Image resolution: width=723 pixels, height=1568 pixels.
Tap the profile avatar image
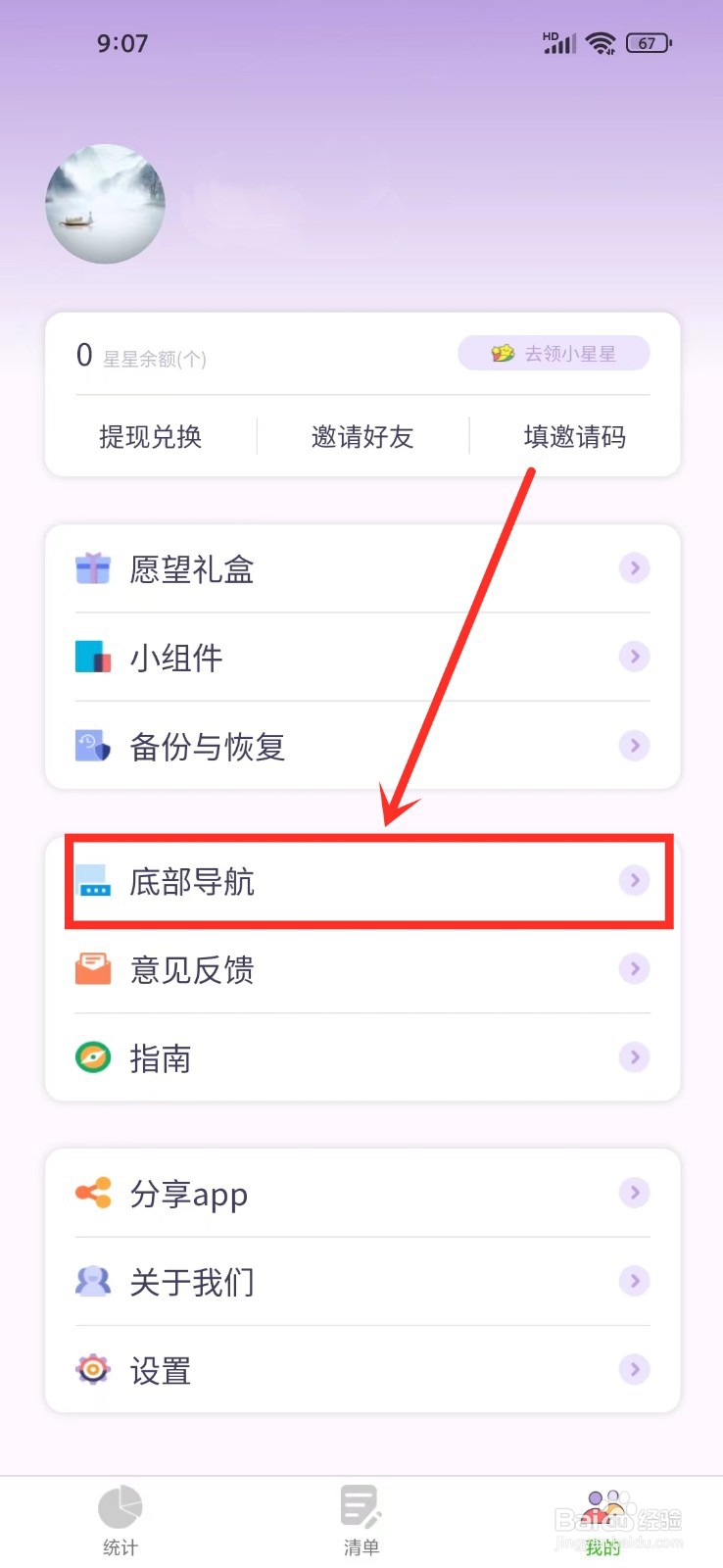pos(105,204)
